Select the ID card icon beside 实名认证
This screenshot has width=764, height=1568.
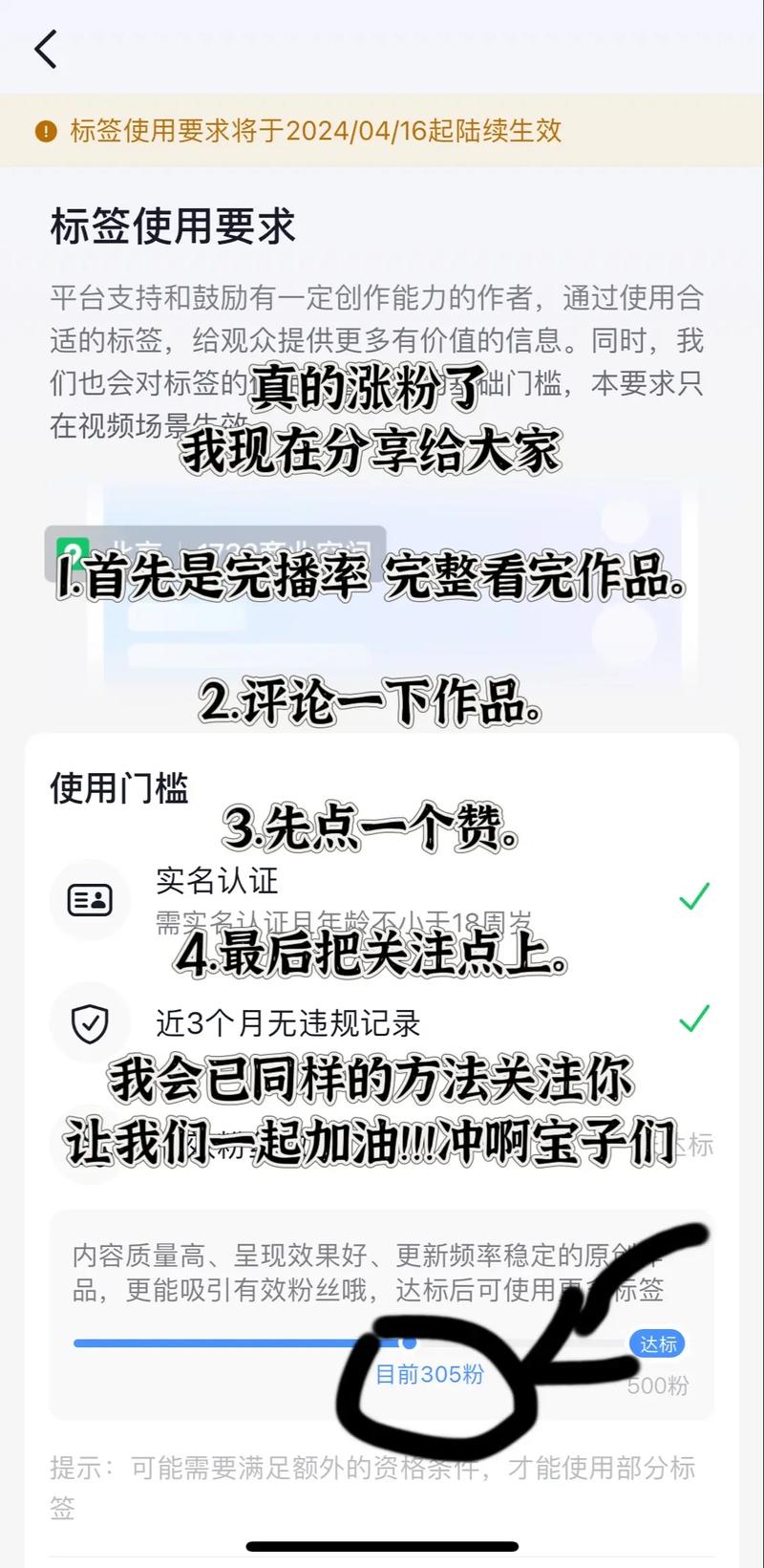(x=90, y=899)
